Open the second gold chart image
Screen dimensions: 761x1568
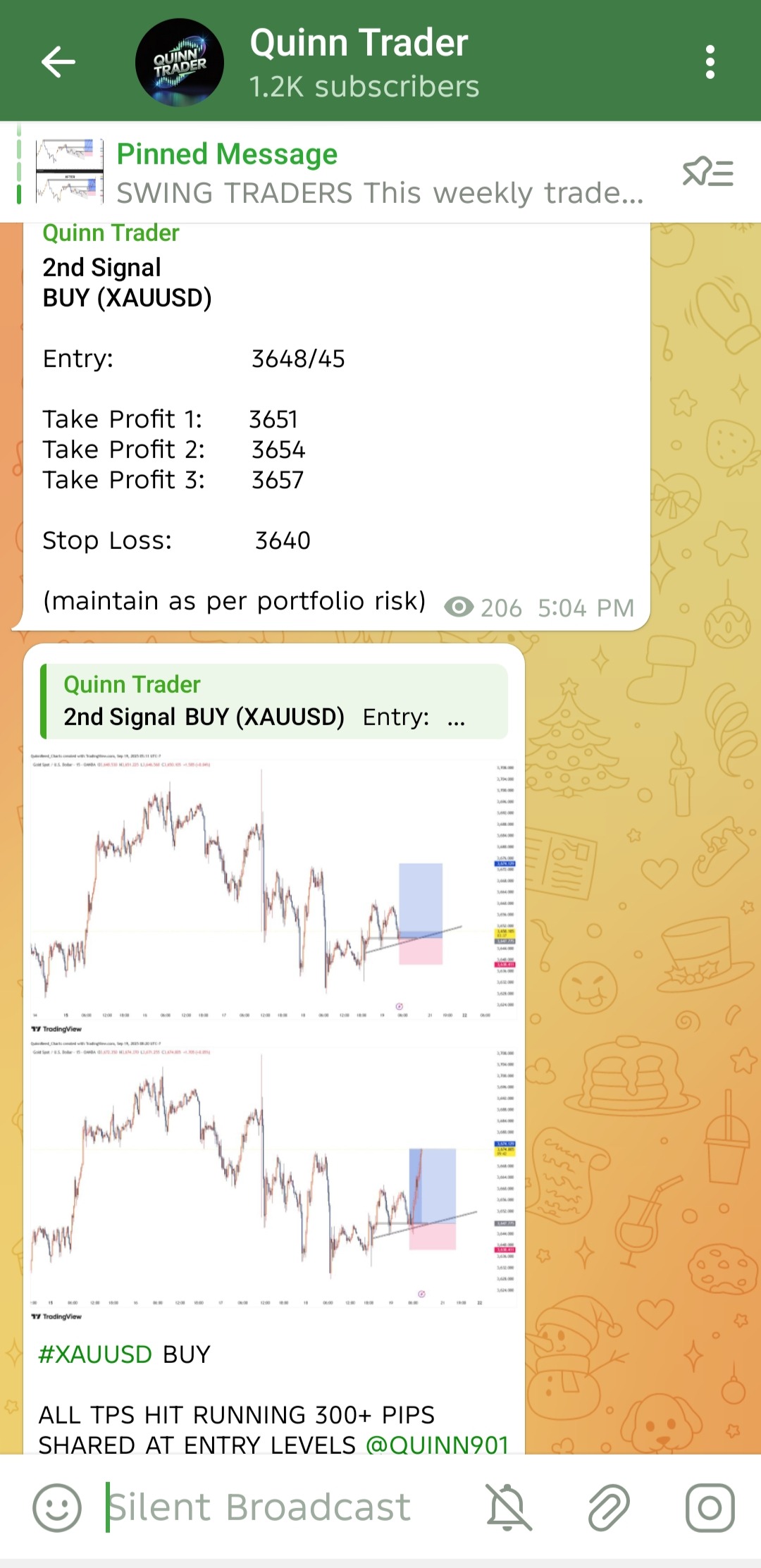(273, 1177)
